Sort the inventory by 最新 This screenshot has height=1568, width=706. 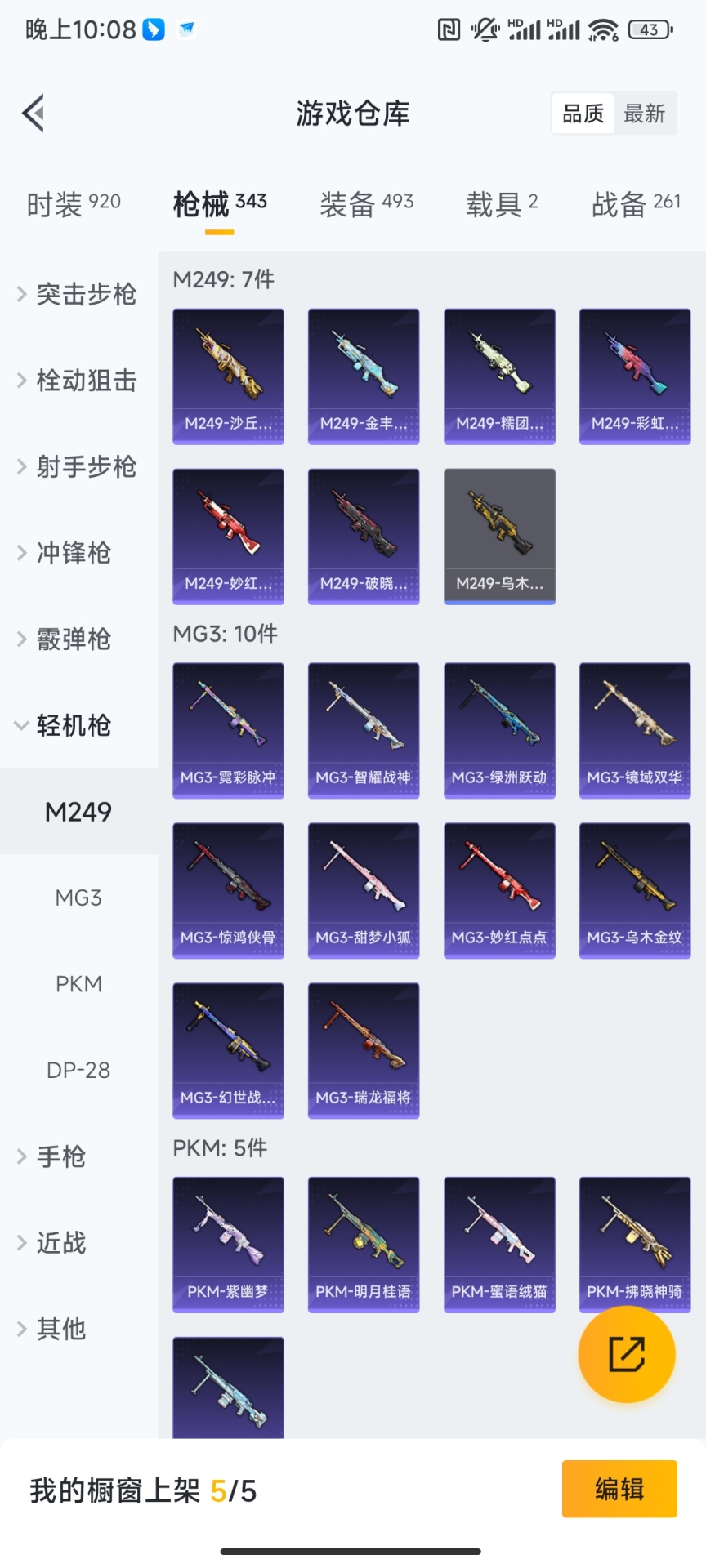(x=644, y=114)
